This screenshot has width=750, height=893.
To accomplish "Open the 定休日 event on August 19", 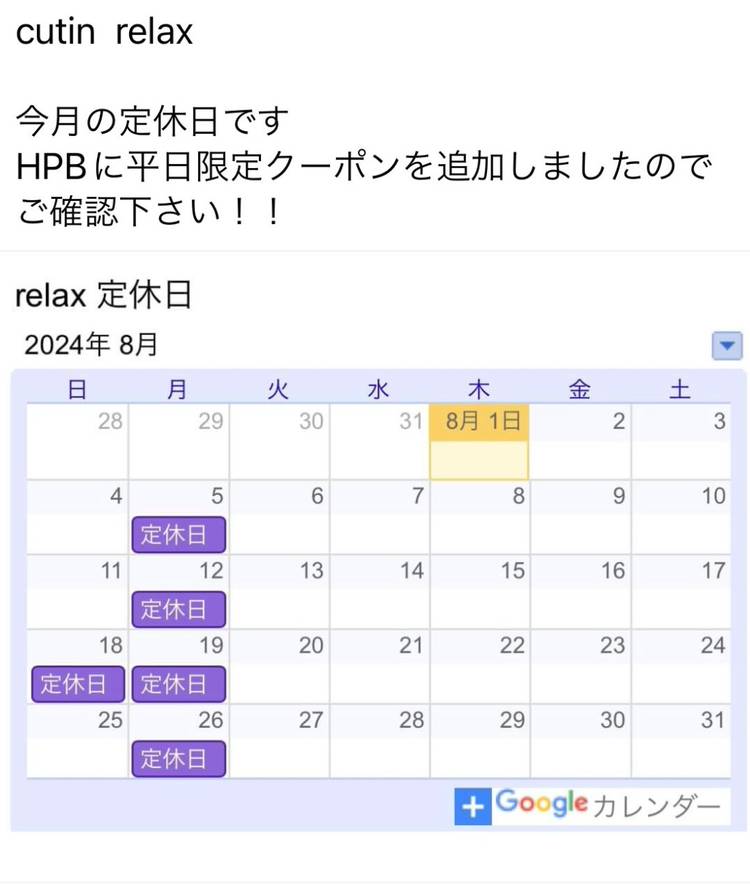I will [x=179, y=684].
